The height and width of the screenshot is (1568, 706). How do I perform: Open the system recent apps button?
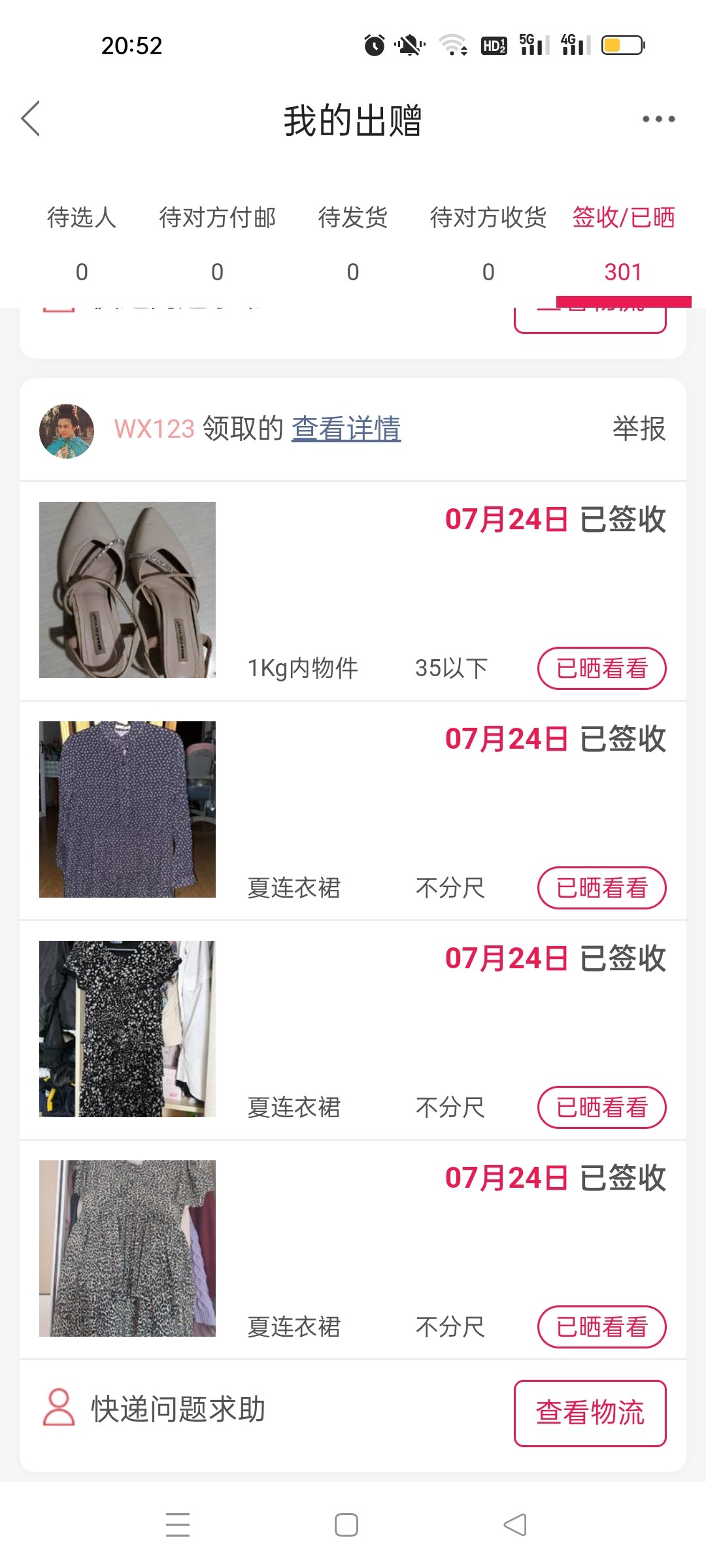(178, 1525)
